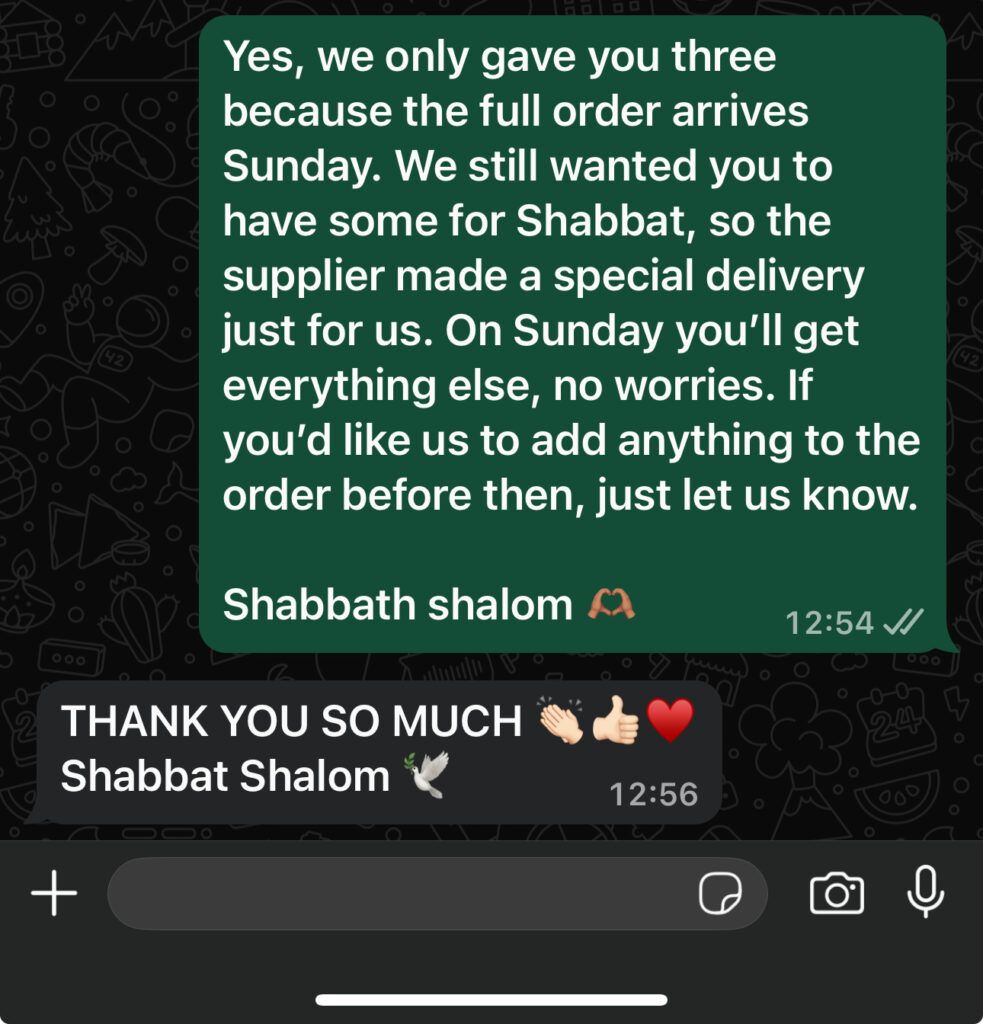Open the camera to take a photo
This screenshot has height=1024, width=983.
coord(837,893)
